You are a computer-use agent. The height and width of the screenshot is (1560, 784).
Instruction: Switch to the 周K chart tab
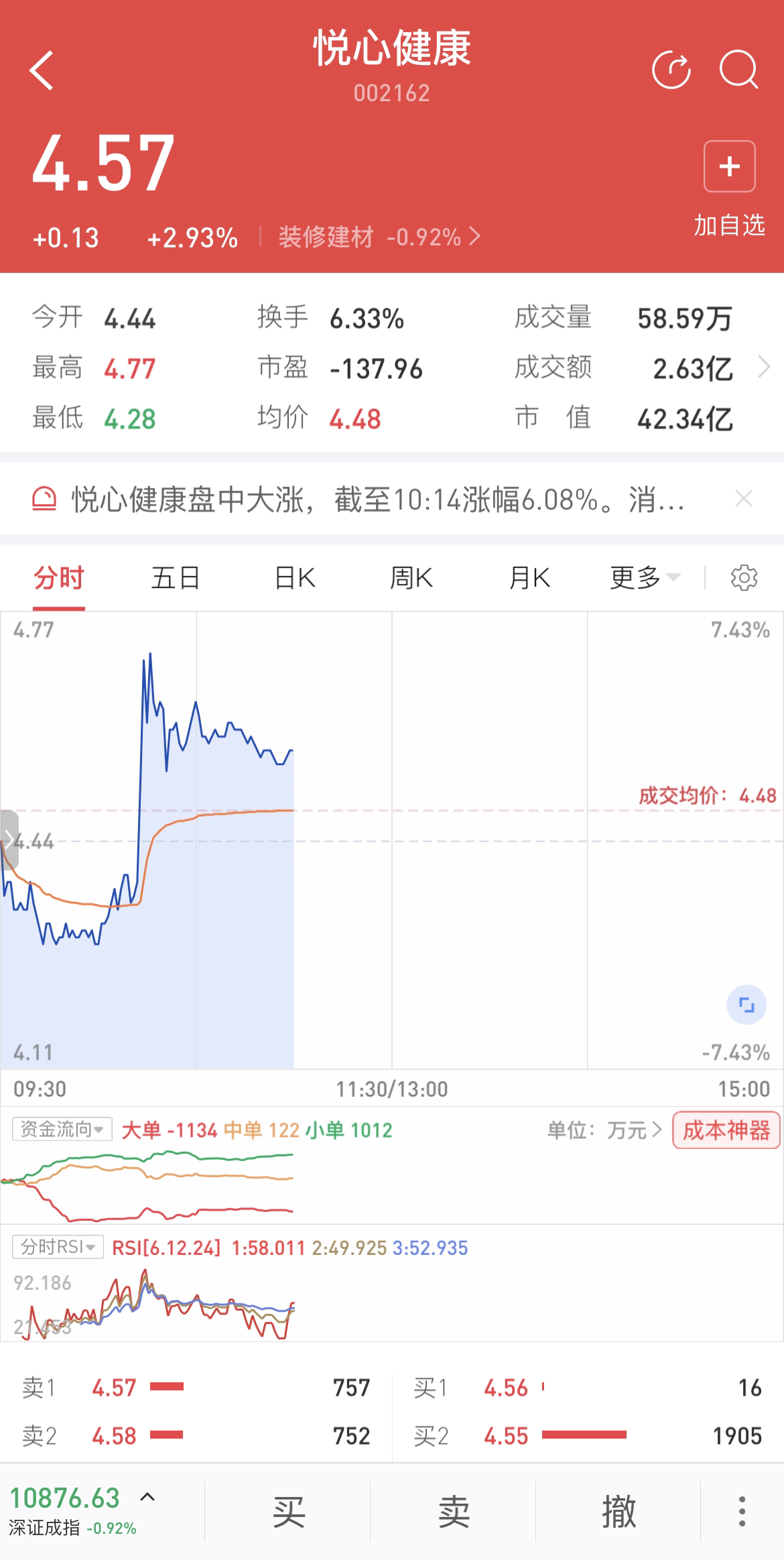(x=411, y=578)
